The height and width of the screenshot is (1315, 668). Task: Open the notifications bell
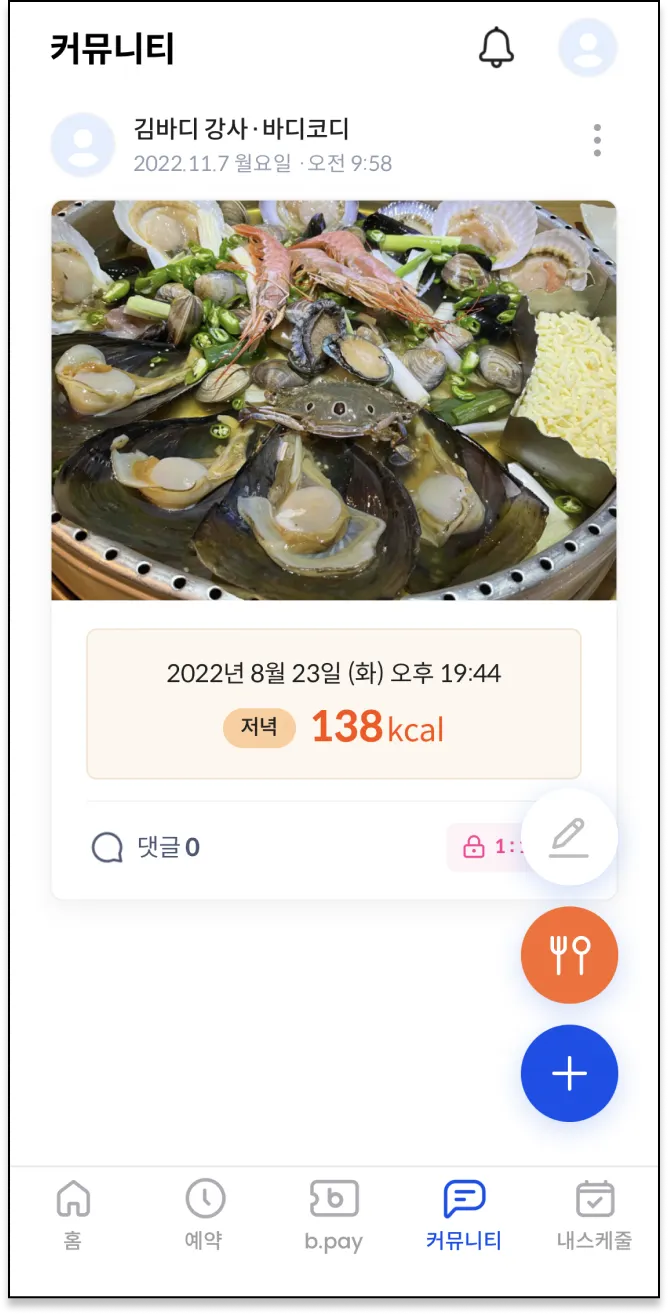pos(496,48)
